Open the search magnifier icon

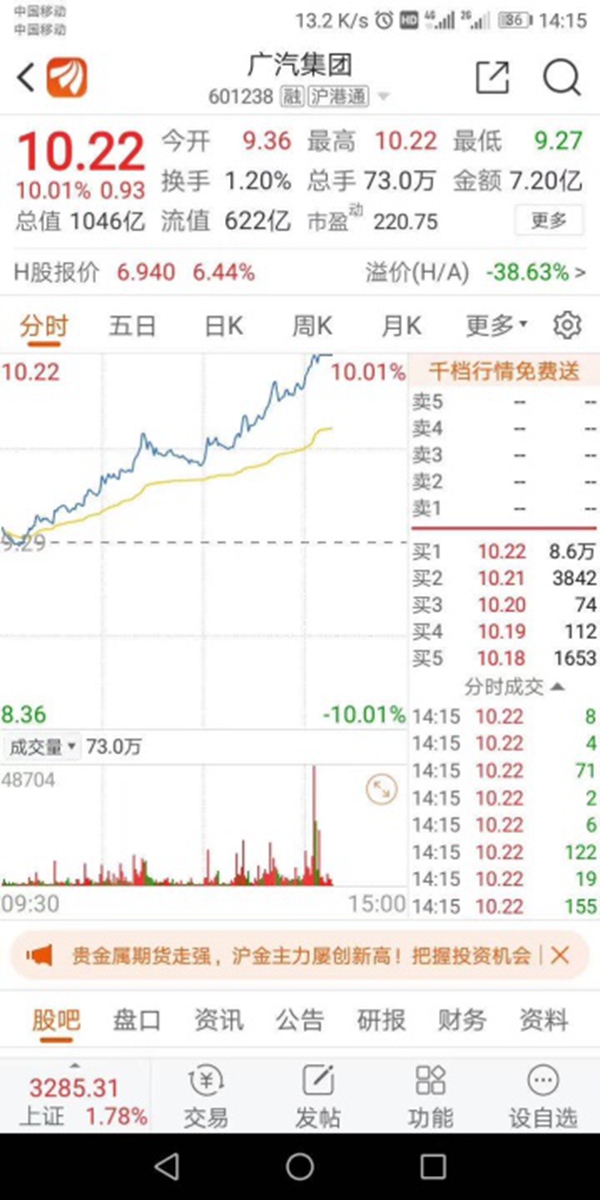[x=561, y=78]
